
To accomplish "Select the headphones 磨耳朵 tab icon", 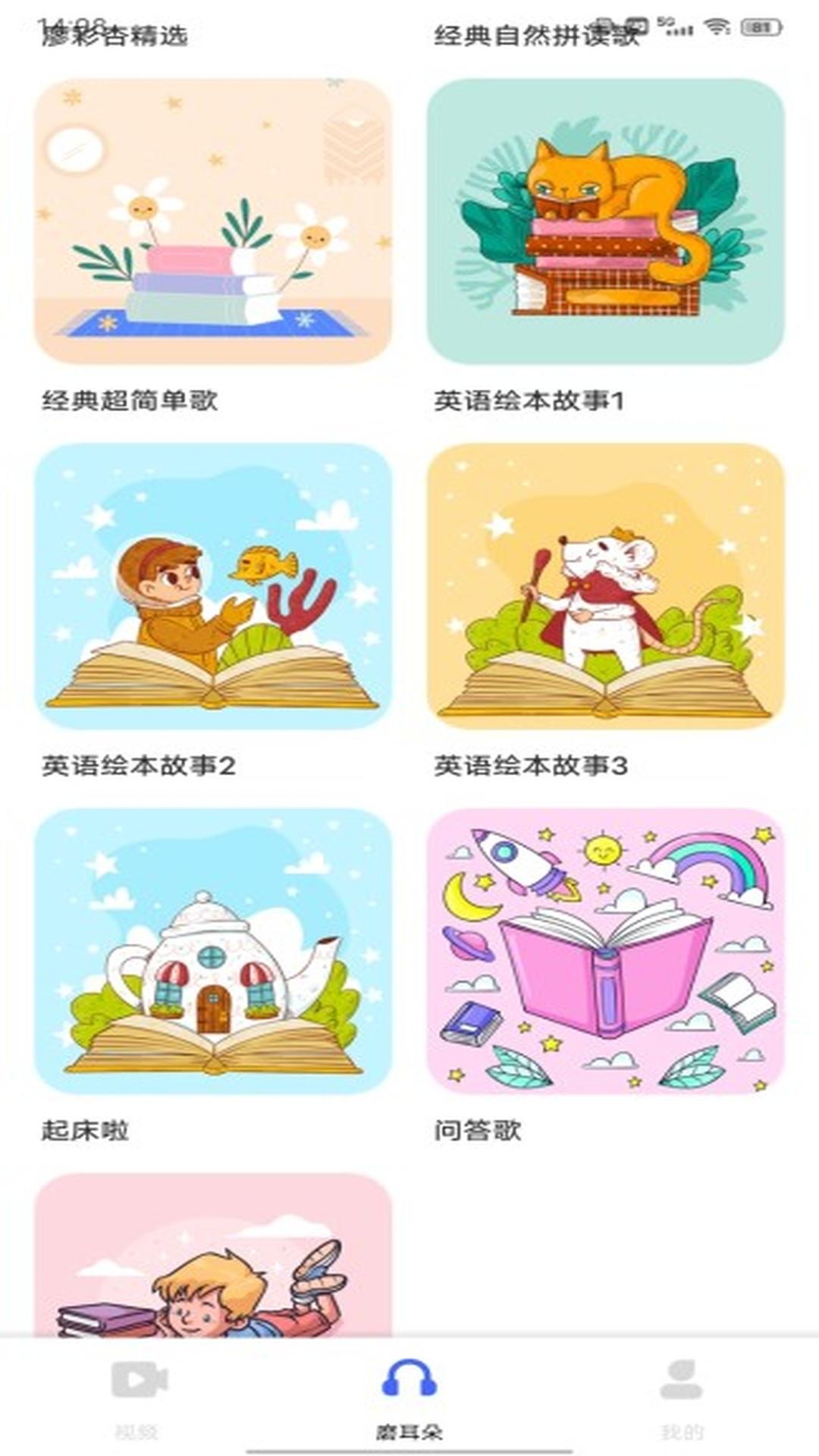I will [x=409, y=1380].
